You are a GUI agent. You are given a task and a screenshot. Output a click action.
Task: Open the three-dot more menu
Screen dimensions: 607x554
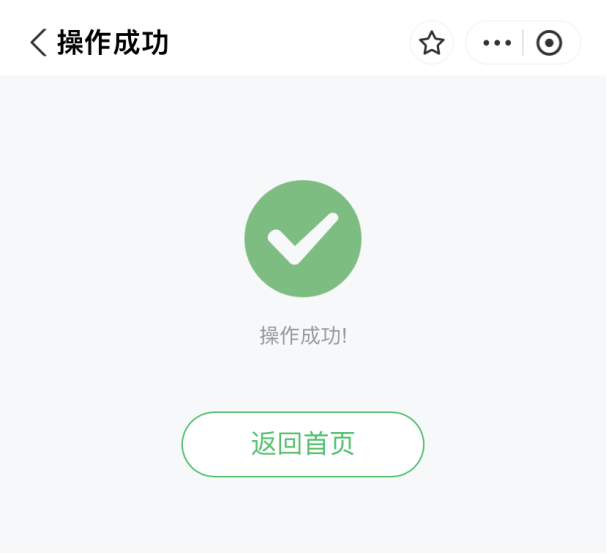[497, 43]
